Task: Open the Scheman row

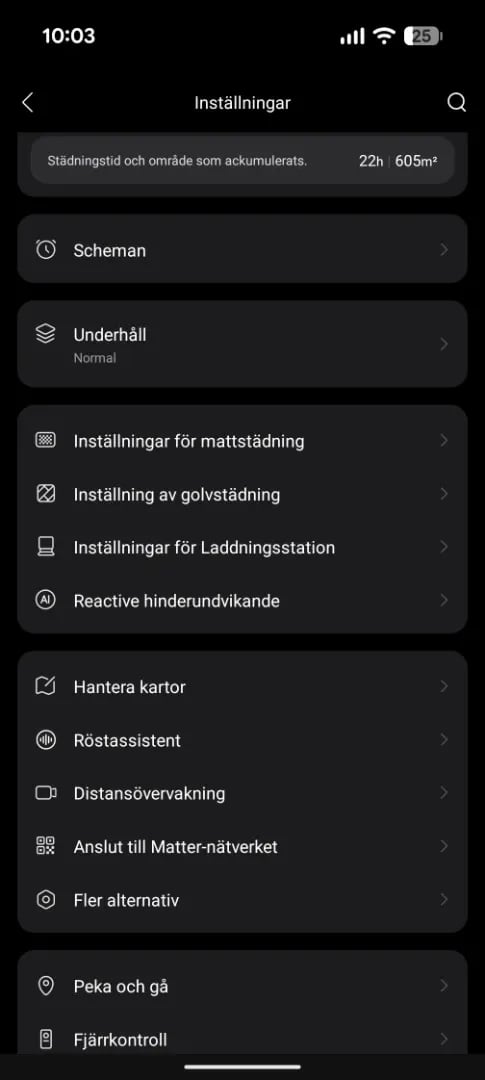Action: click(x=242, y=249)
